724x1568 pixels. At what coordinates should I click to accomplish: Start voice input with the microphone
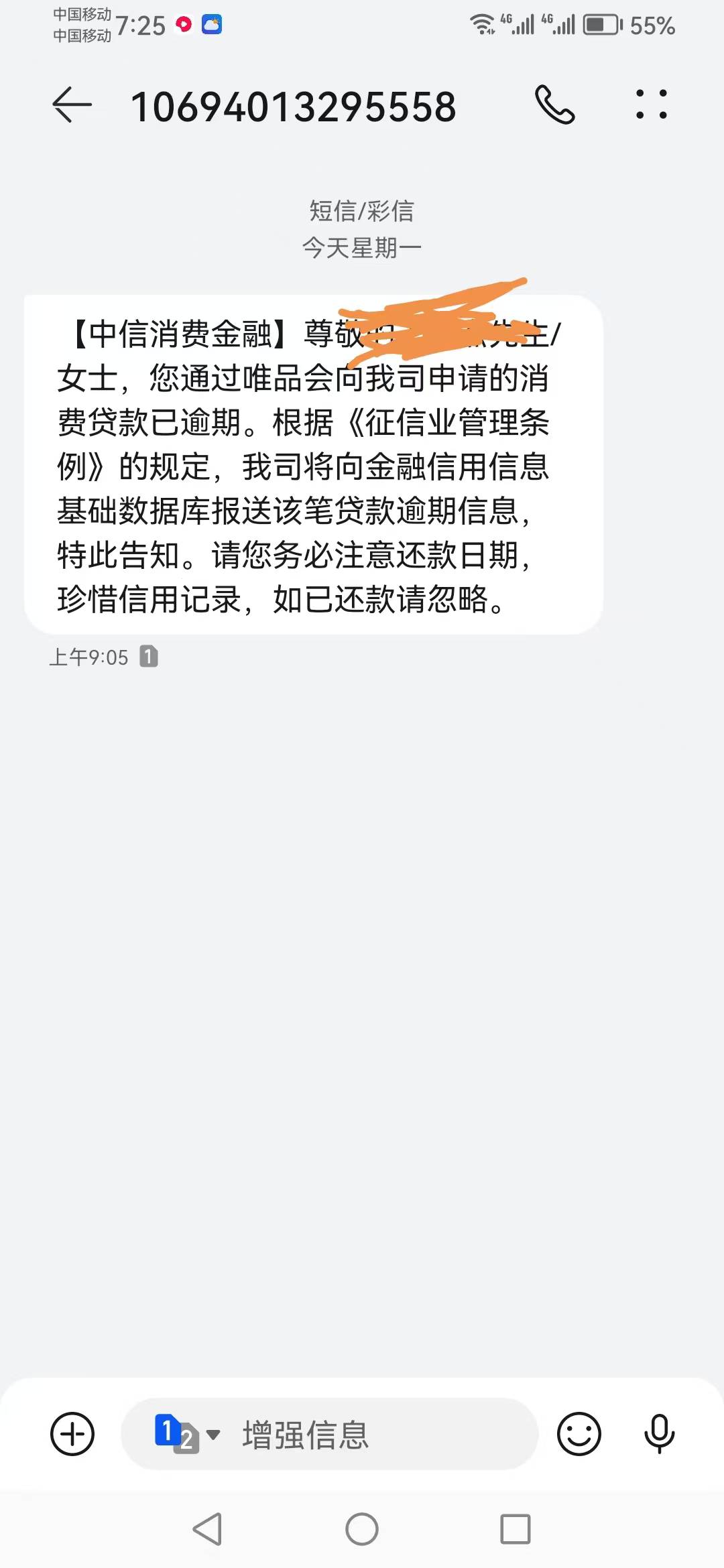pyautogui.click(x=659, y=1434)
